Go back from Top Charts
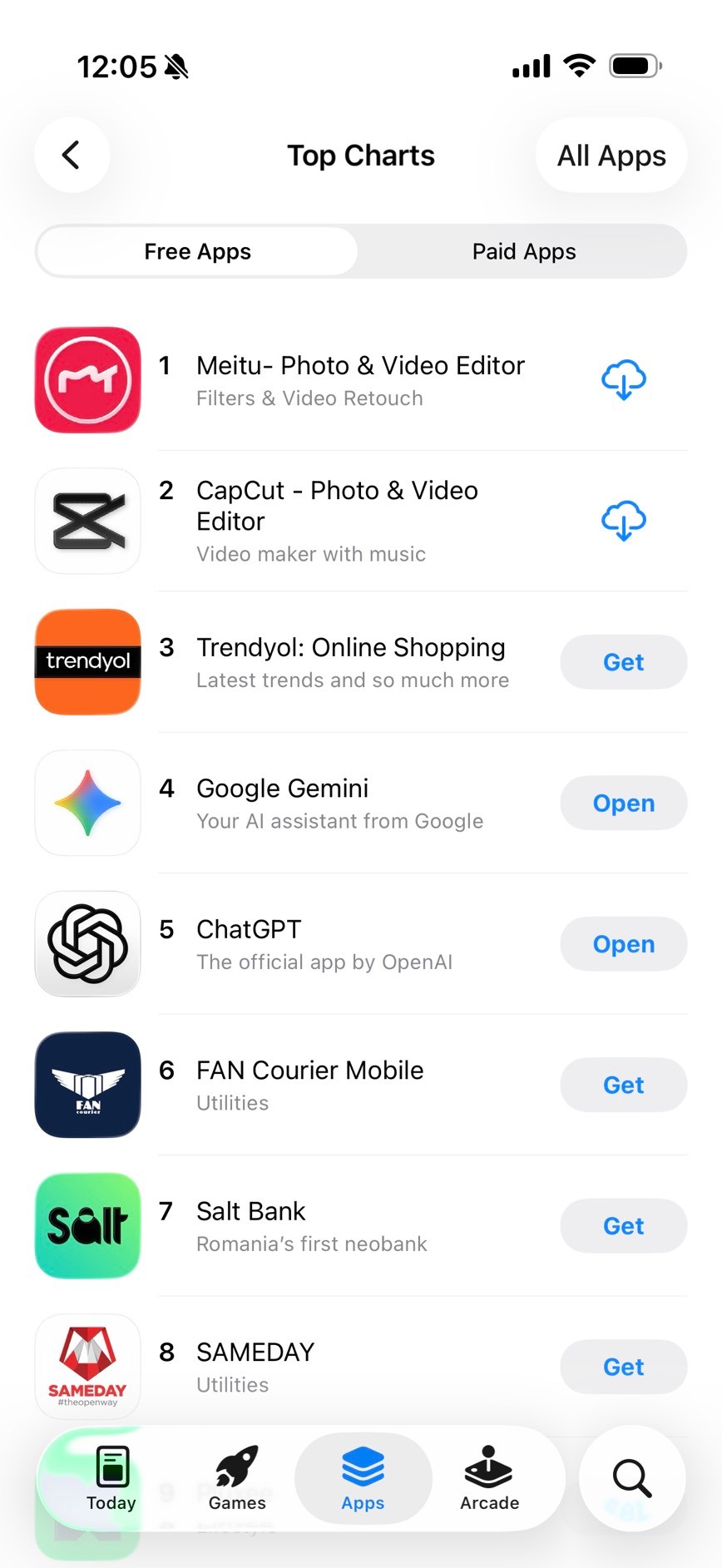The width and height of the screenshot is (722, 1568). pos(72,156)
